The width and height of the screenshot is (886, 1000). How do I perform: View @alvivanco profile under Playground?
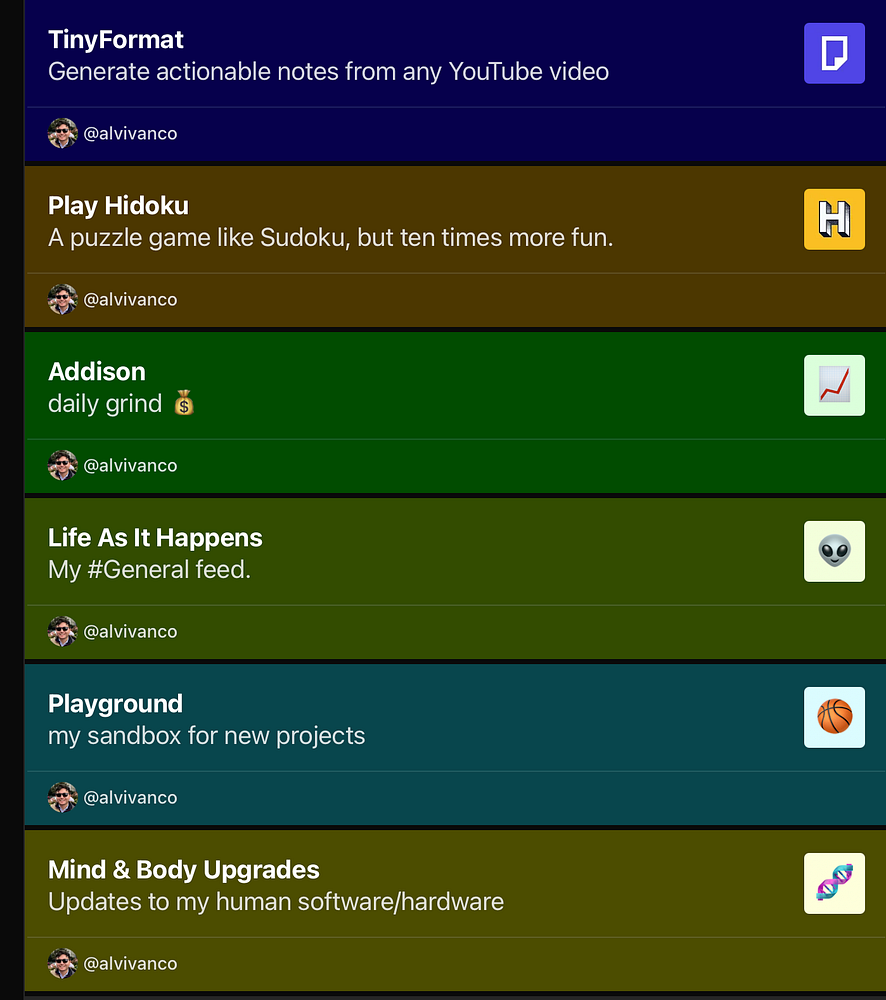coord(130,798)
